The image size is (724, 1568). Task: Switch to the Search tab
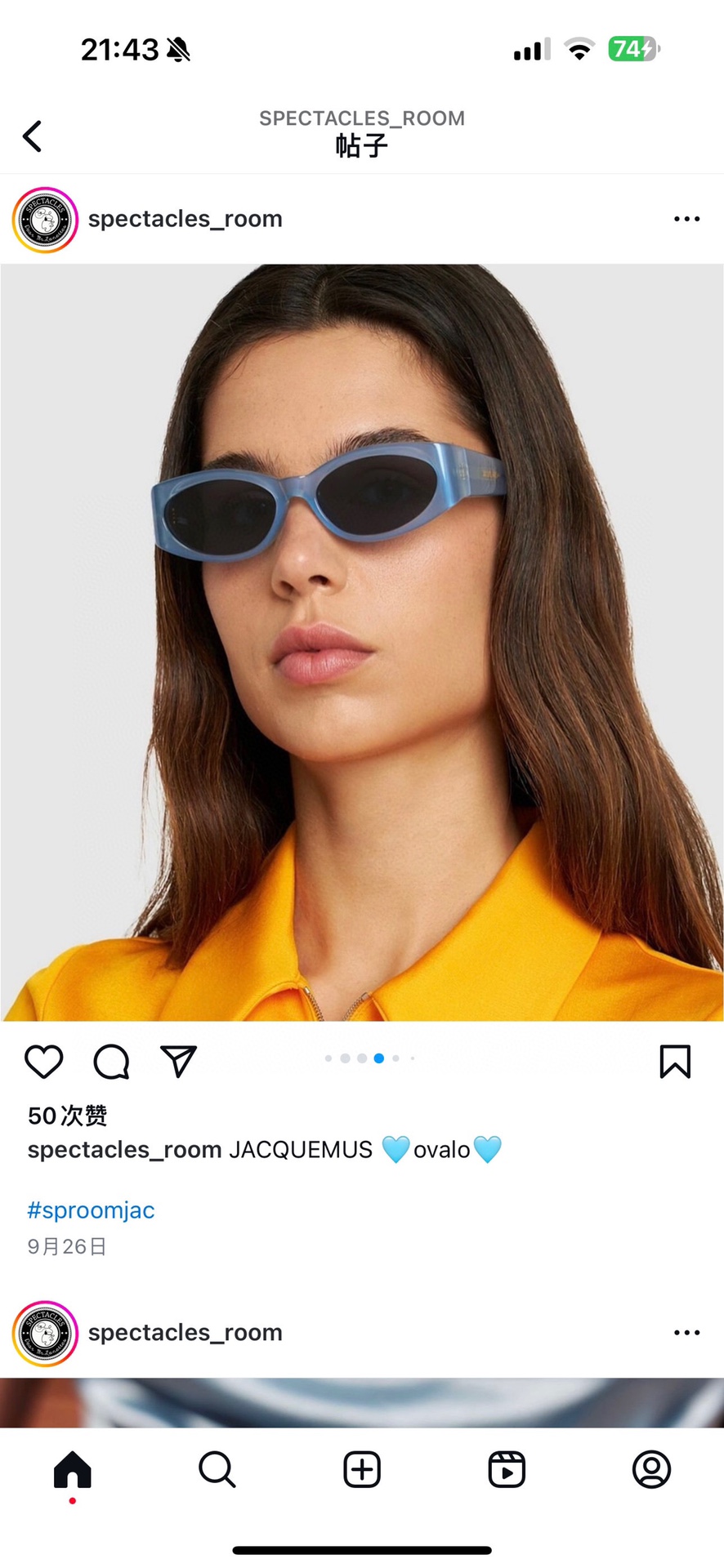pyautogui.click(x=217, y=1470)
